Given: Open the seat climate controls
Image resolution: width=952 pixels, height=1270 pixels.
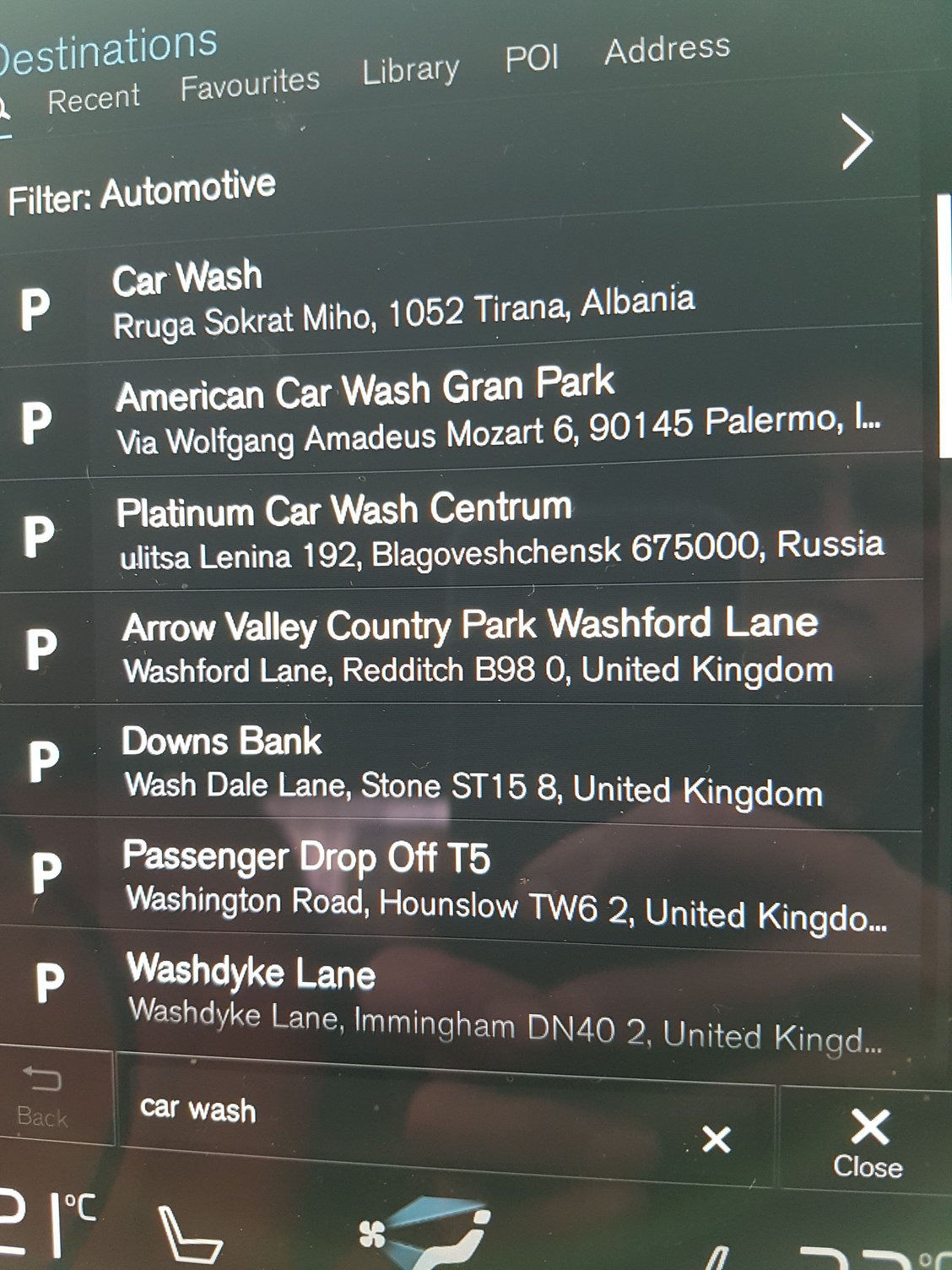Looking at the screenshot, I should 190,1235.
